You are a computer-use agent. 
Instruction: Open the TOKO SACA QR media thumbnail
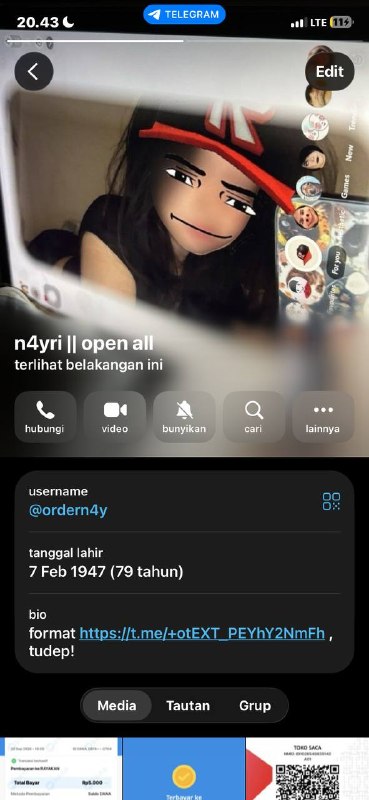[308, 769]
